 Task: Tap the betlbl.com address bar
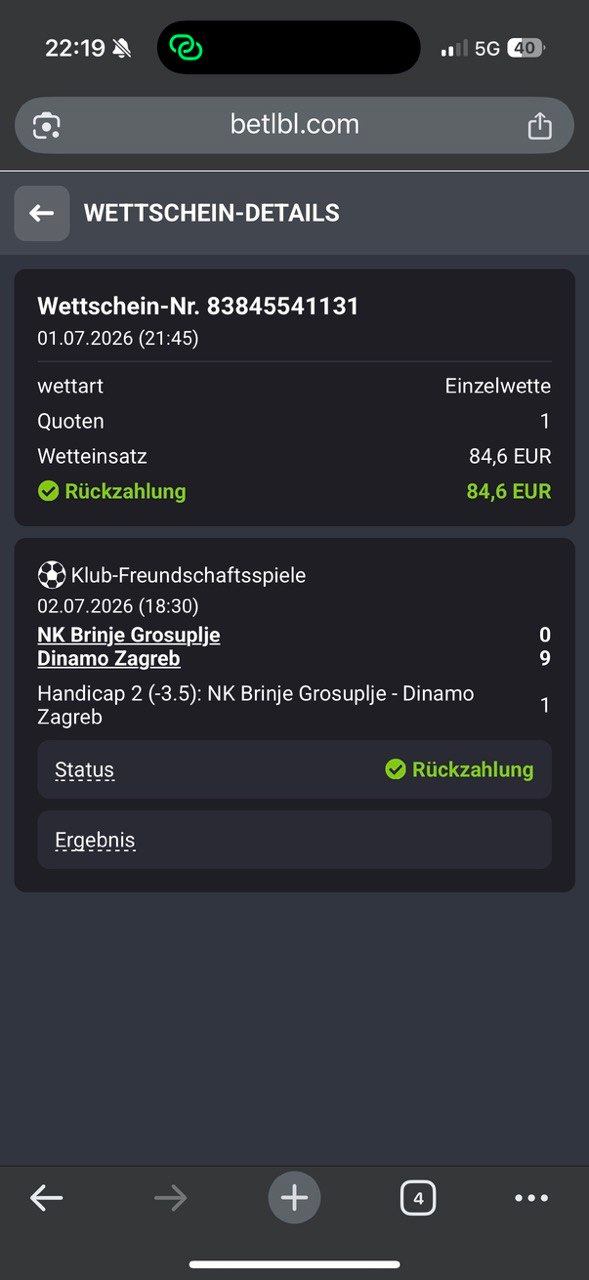click(x=294, y=125)
